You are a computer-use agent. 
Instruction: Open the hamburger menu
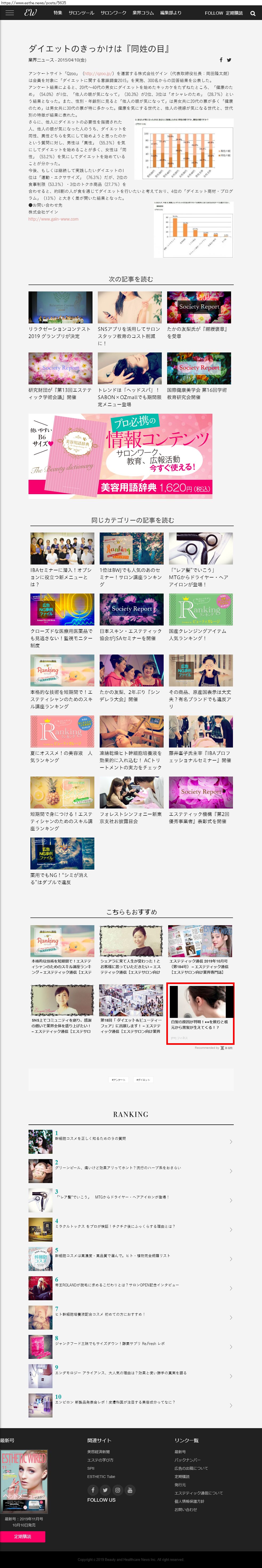10,13
